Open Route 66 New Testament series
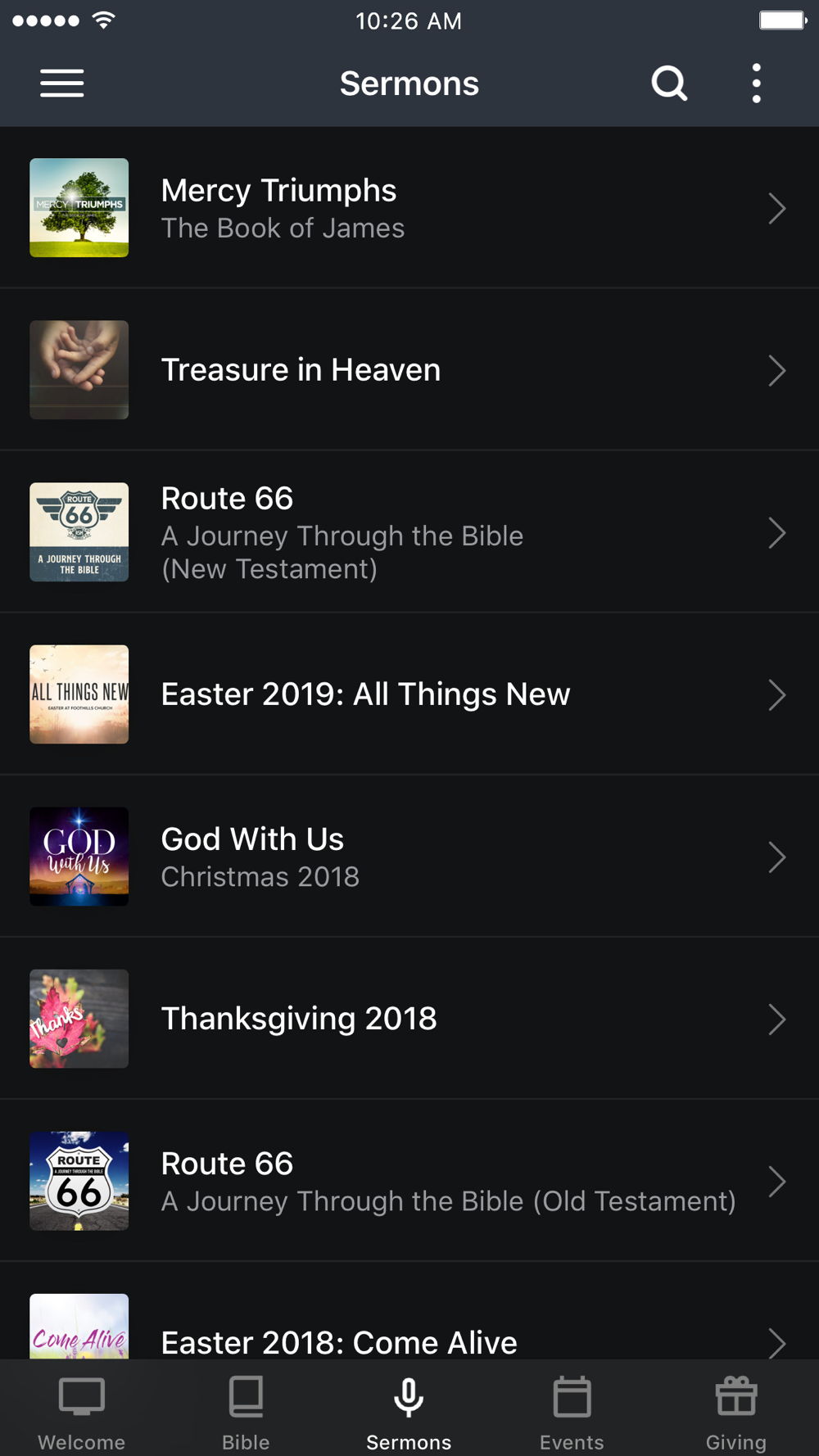The width and height of the screenshot is (819, 1456). click(409, 532)
